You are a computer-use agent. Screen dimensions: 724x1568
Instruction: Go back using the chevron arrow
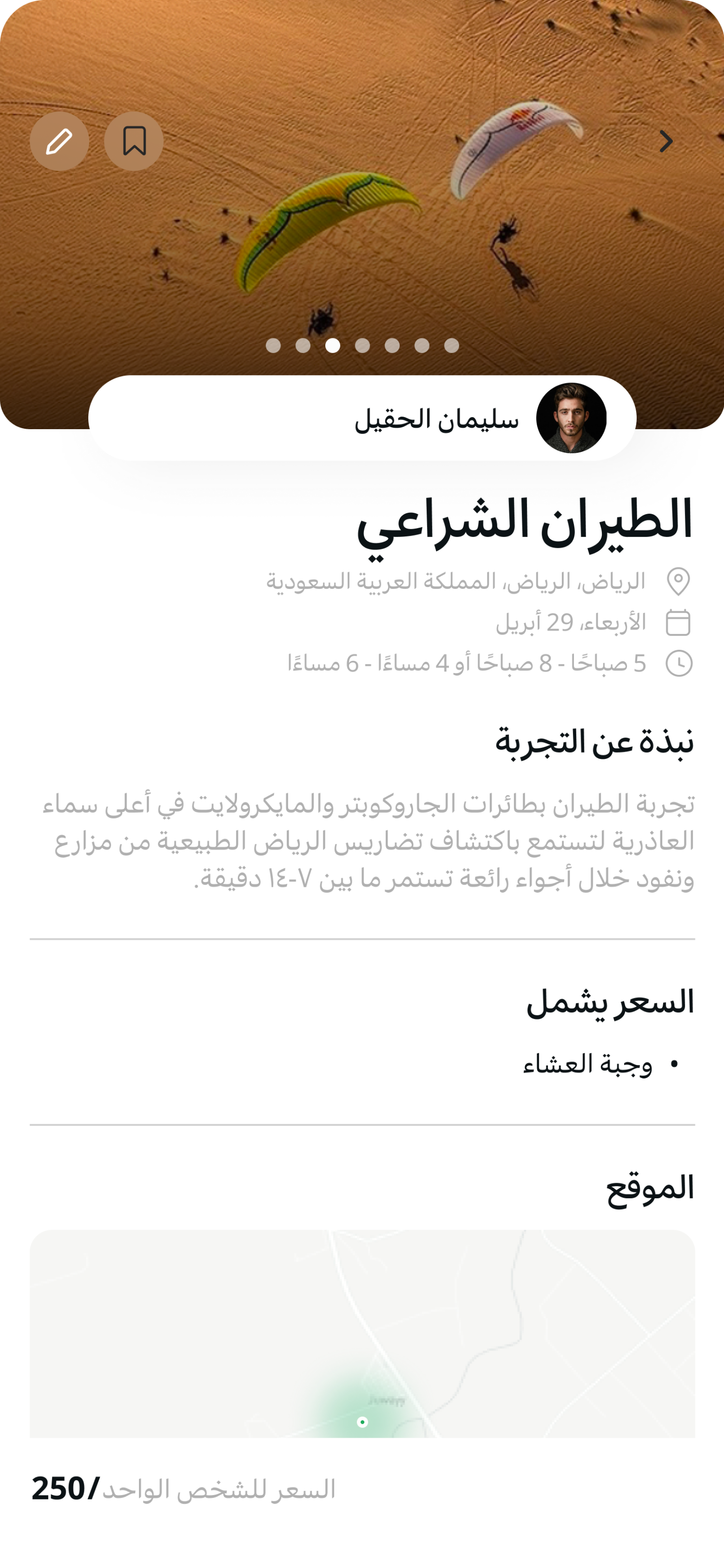[666, 141]
